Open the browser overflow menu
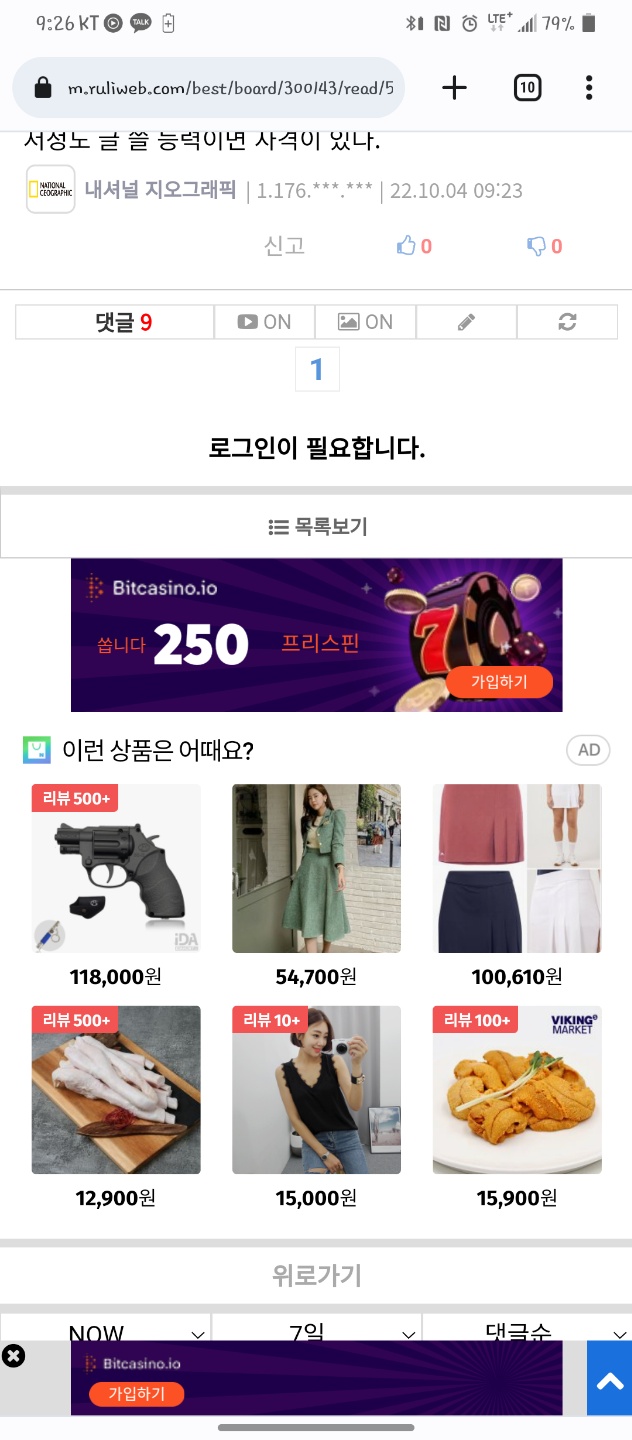Viewport: 632px width, 1440px height. pyautogui.click(x=589, y=88)
